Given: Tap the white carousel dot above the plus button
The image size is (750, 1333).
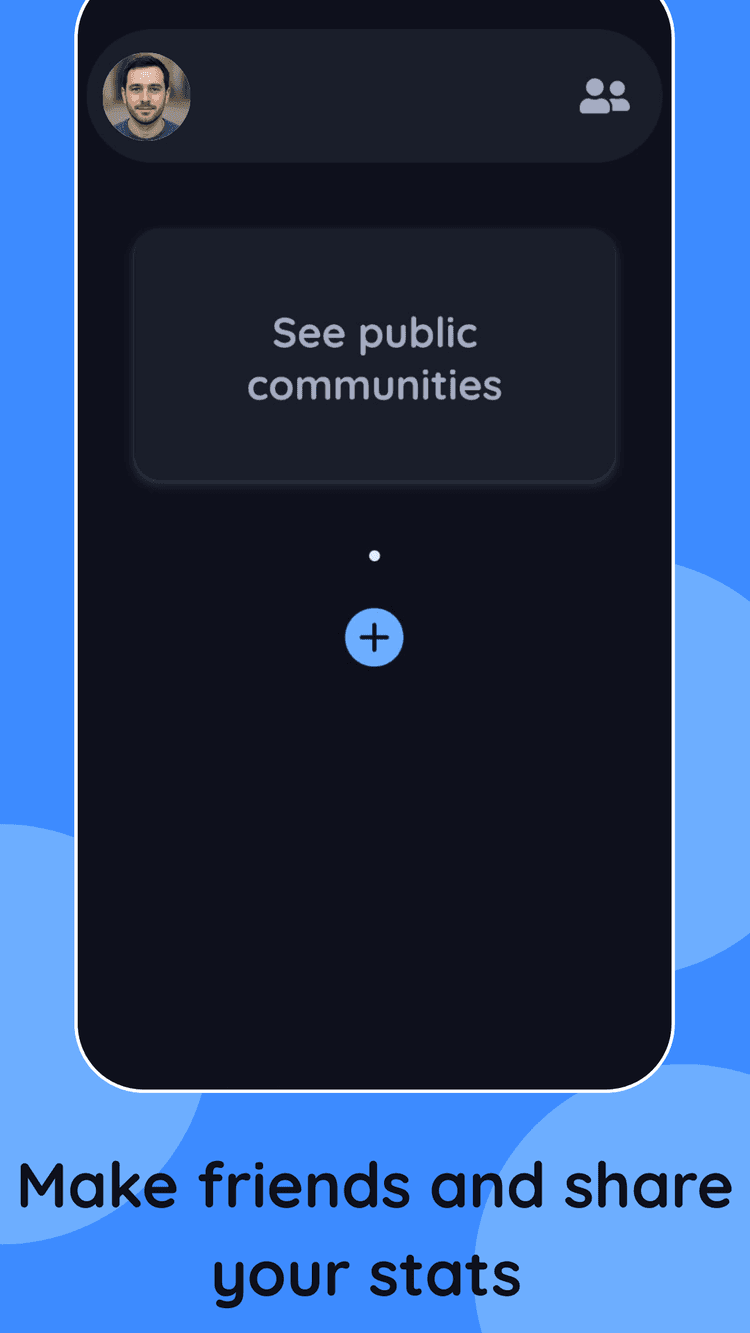Looking at the screenshot, I should click(x=374, y=555).
